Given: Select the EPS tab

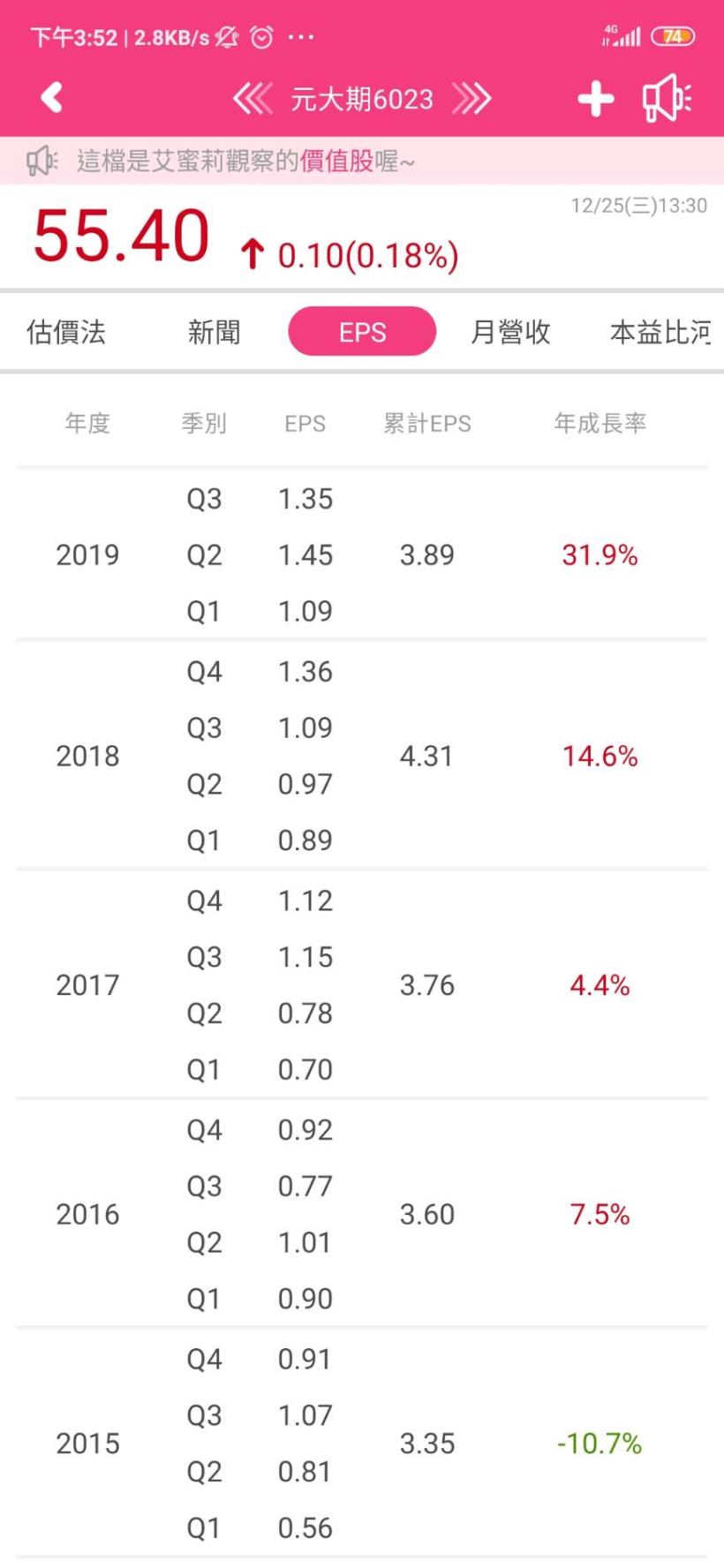Looking at the screenshot, I should [x=362, y=332].
